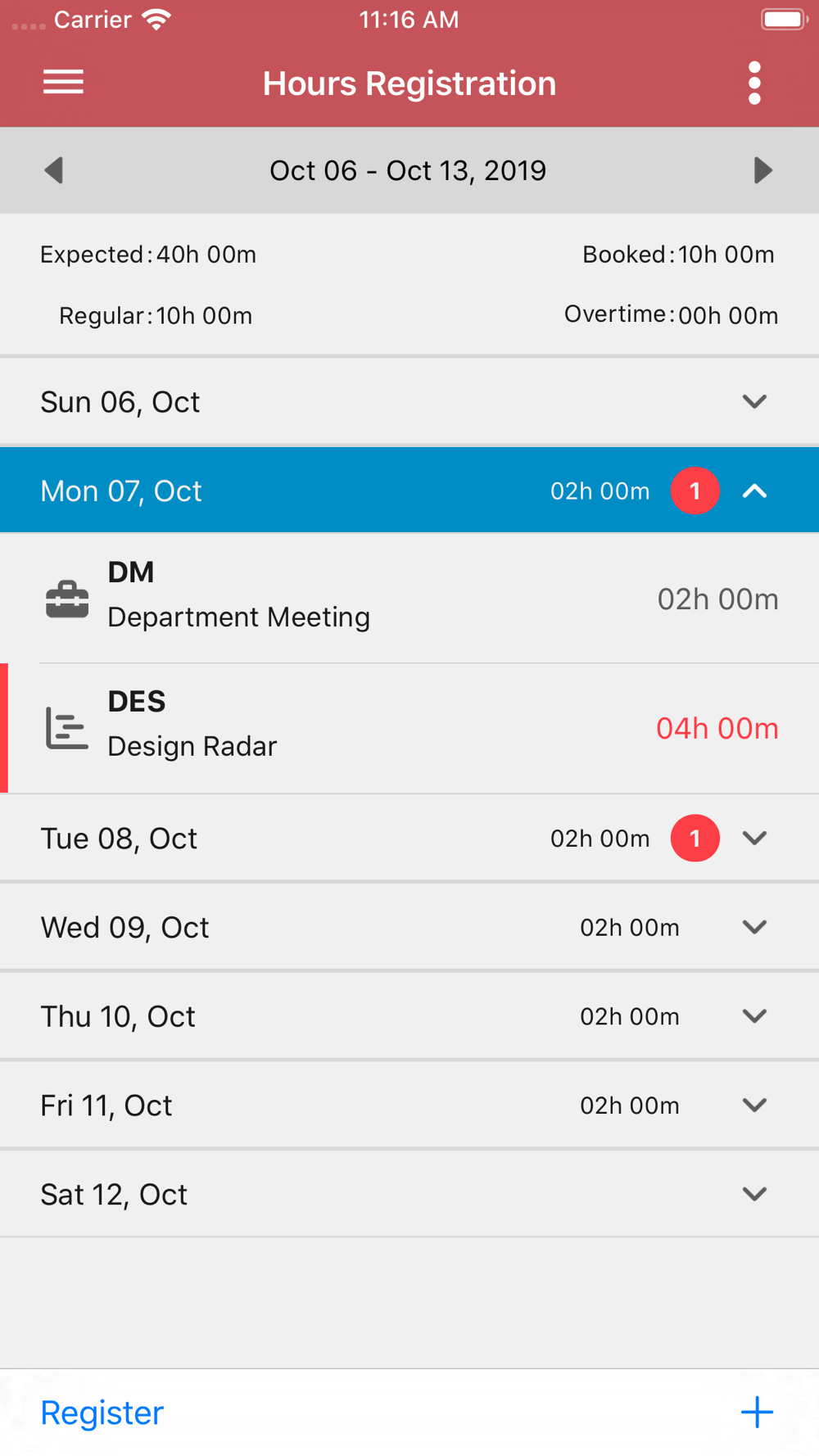The width and height of the screenshot is (819, 1456).
Task: Expand the Sun 06, Oct row
Action: click(409, 402)
